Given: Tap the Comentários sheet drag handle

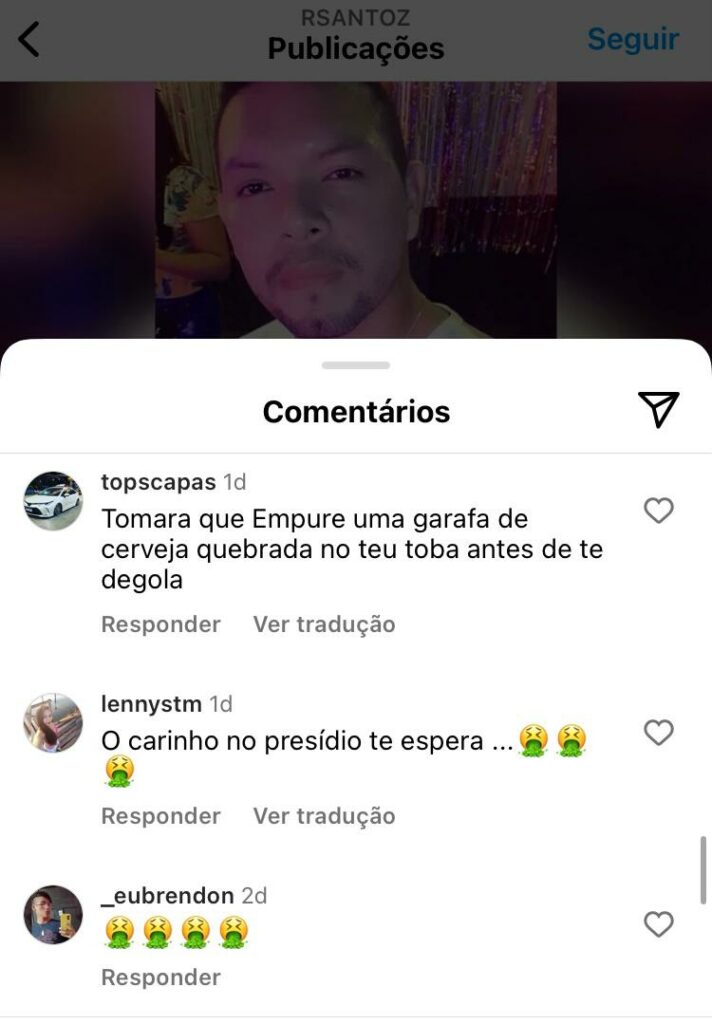Looking at the screenshot, I should click(356, 366).
